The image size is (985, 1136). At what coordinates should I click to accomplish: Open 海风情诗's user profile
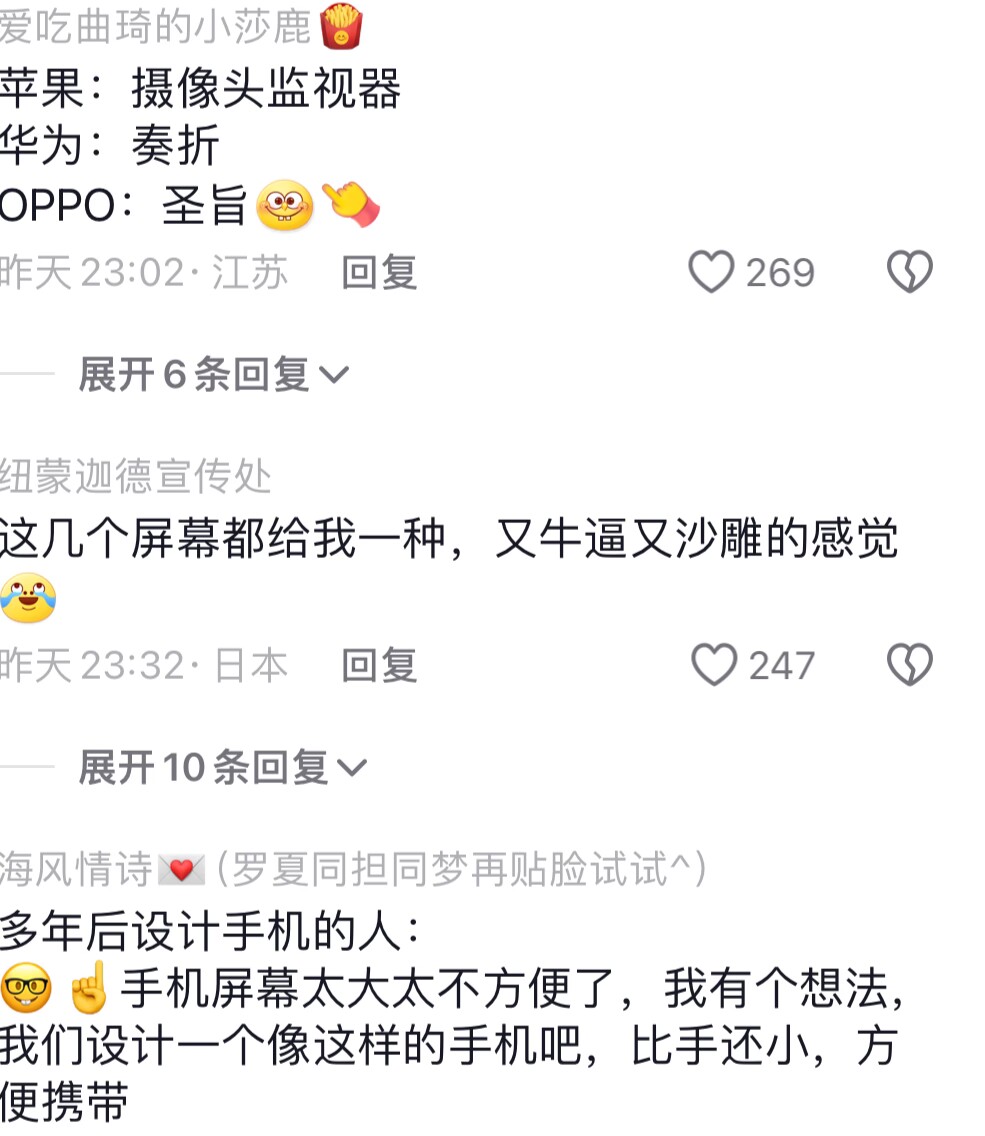(x=75, y=869)
